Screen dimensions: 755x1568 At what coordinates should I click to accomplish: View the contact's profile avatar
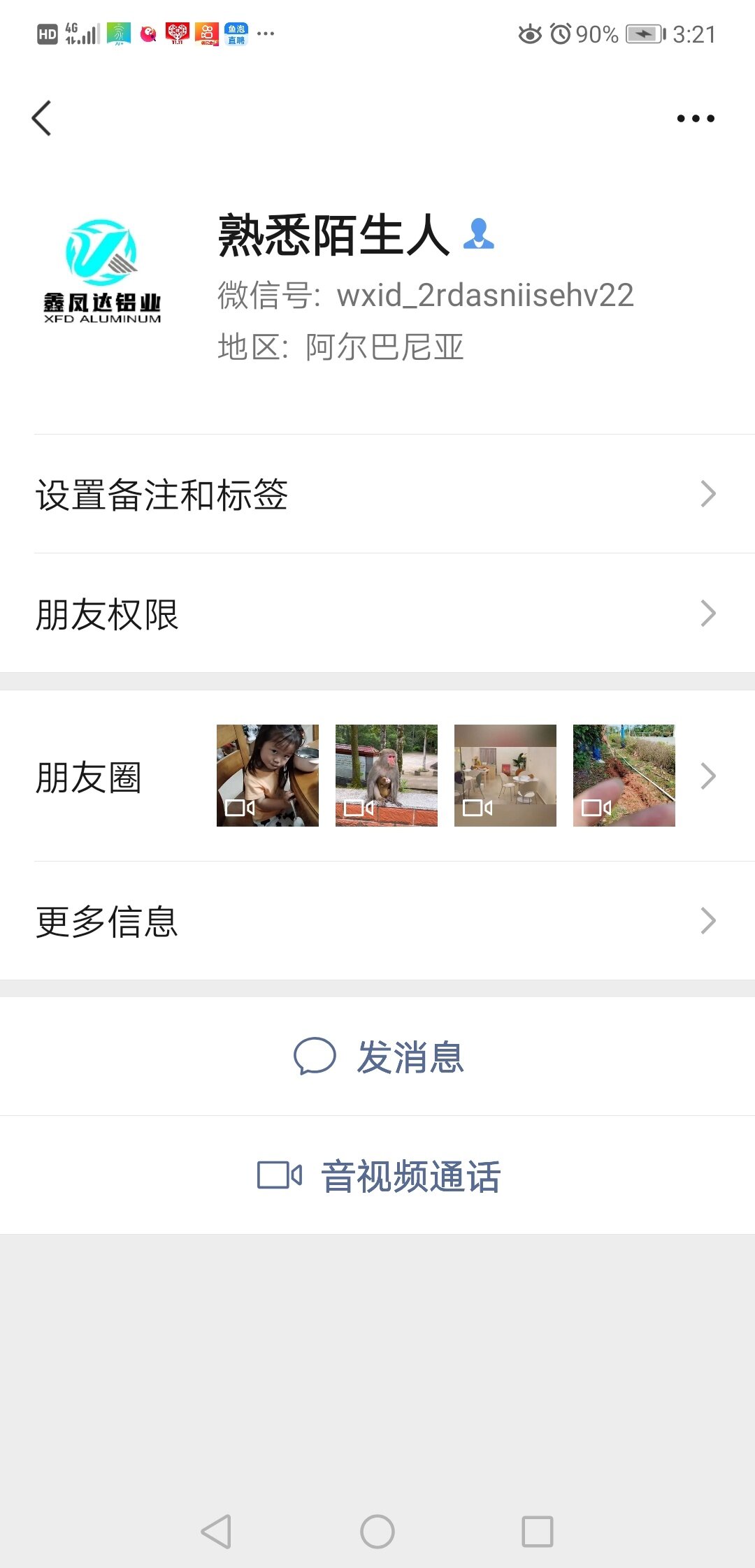(x=102, y=272)
